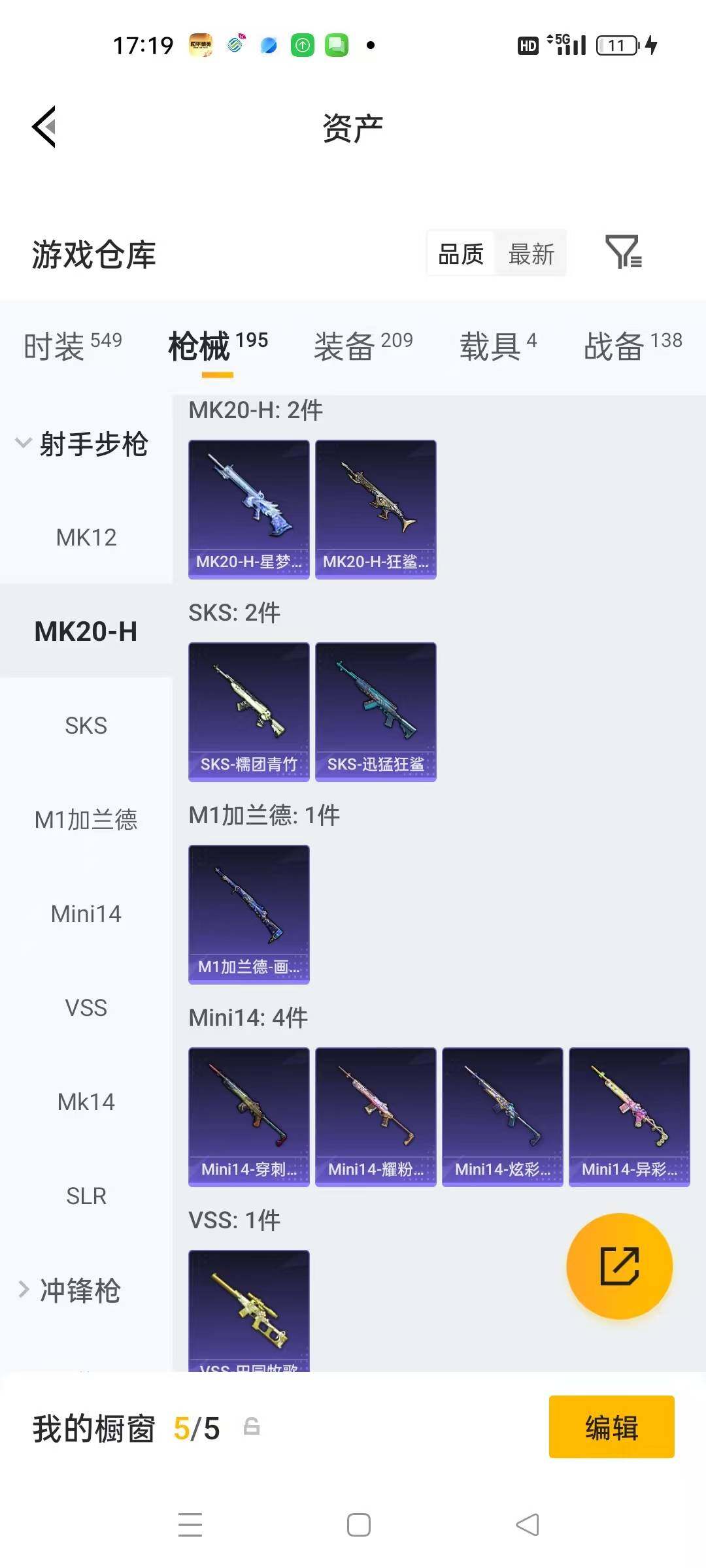The width and height of the screenshot is (706, 1568).
Task: Select the VSS-田园牧歌 item
Action: [250, 1313]
